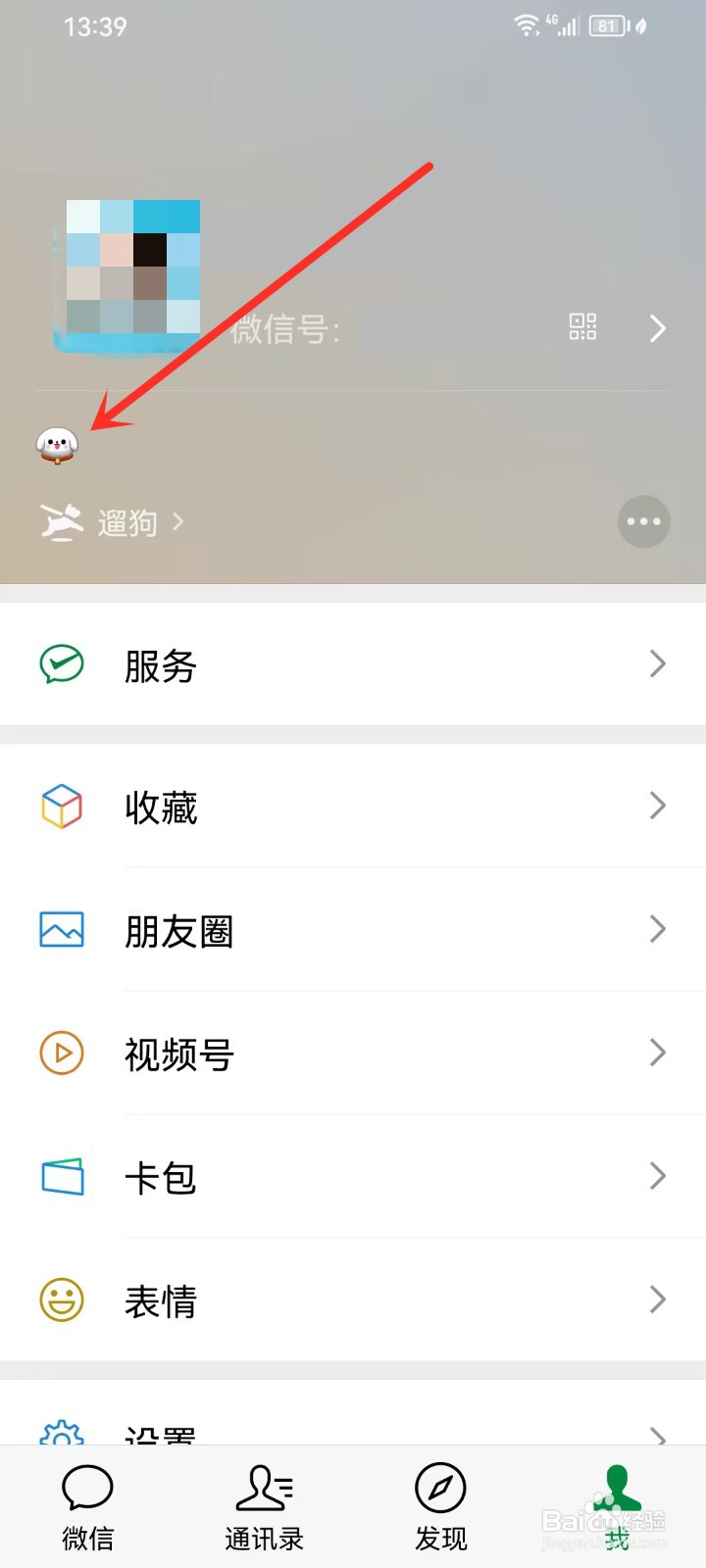Expand the 朋友圈 row chevron
The height and width of the screenshot is (1568, 706).
[x=657, y=930]
